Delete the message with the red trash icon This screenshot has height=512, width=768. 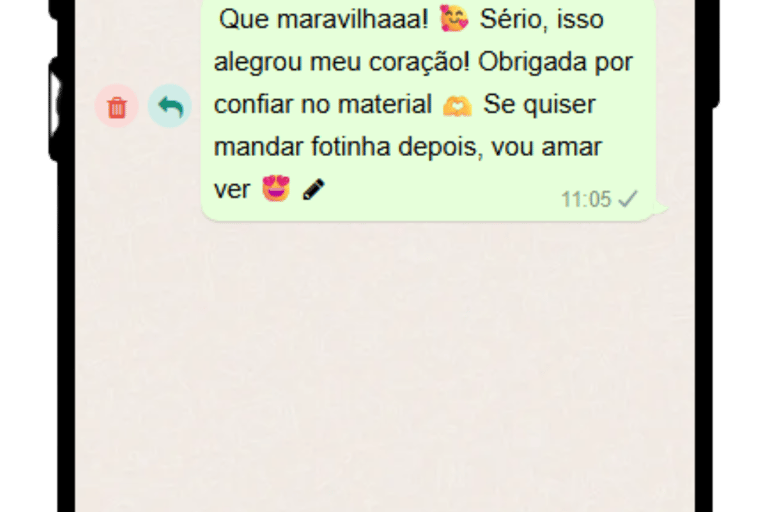tap(117, 106)
